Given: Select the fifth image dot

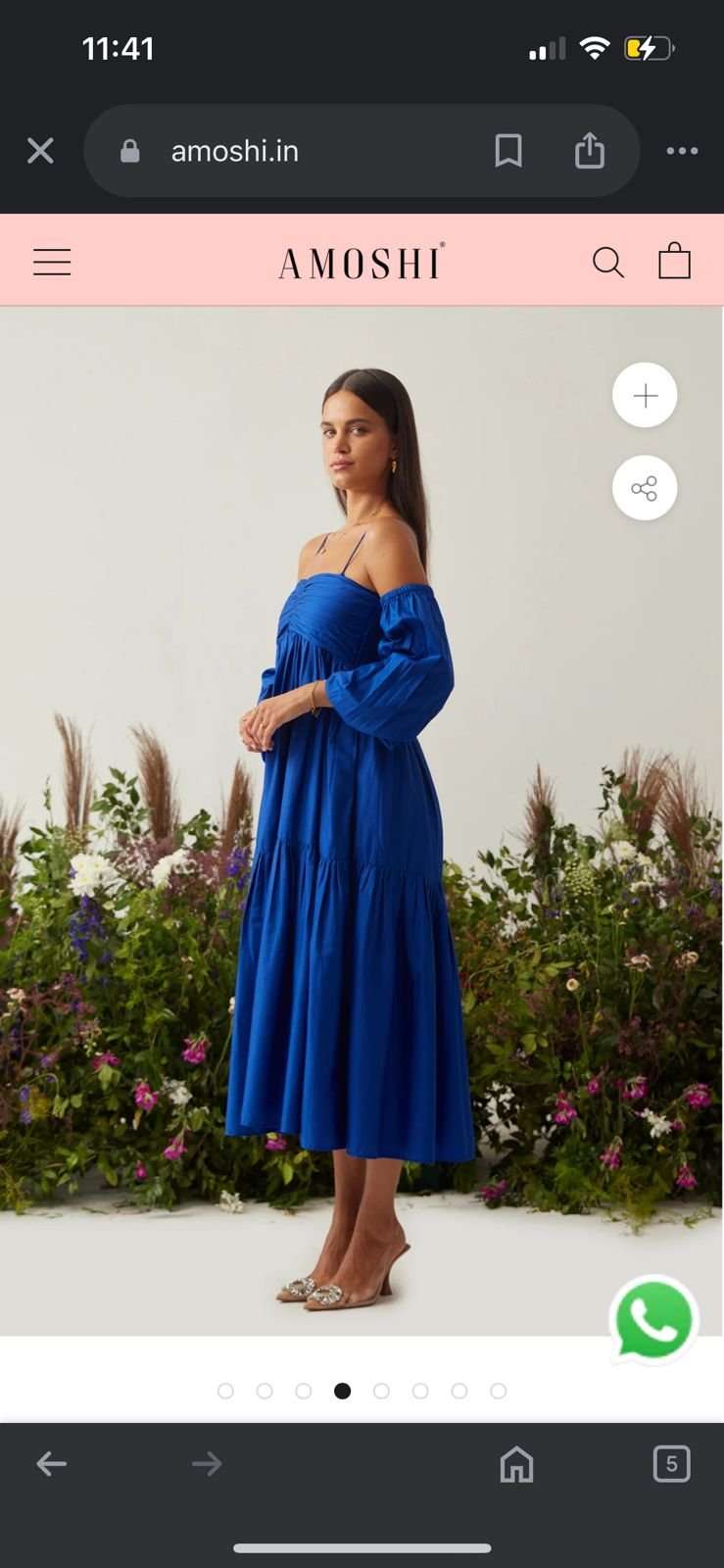Looking at the screenshot, I should point(381,1391).
